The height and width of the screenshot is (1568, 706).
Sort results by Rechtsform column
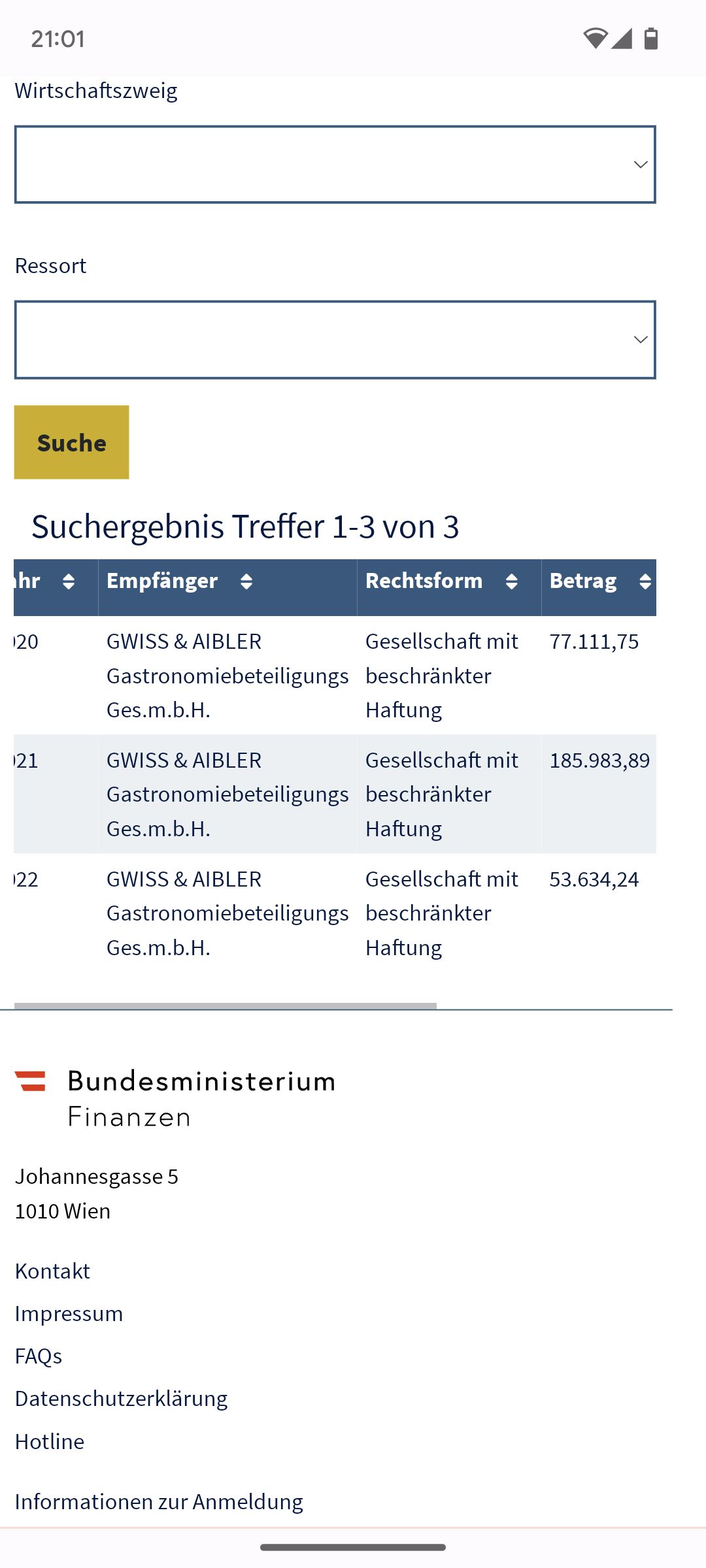click(449, 581)
